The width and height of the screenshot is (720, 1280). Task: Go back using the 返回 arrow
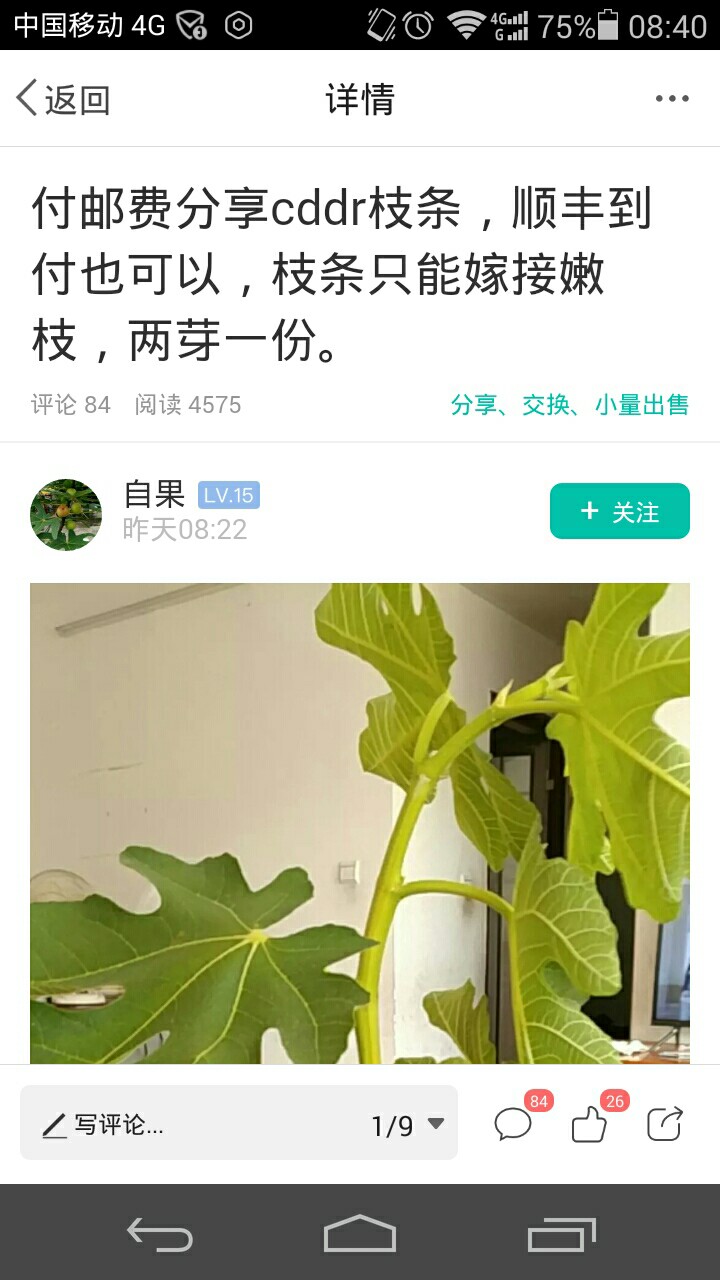pos(62,99)
